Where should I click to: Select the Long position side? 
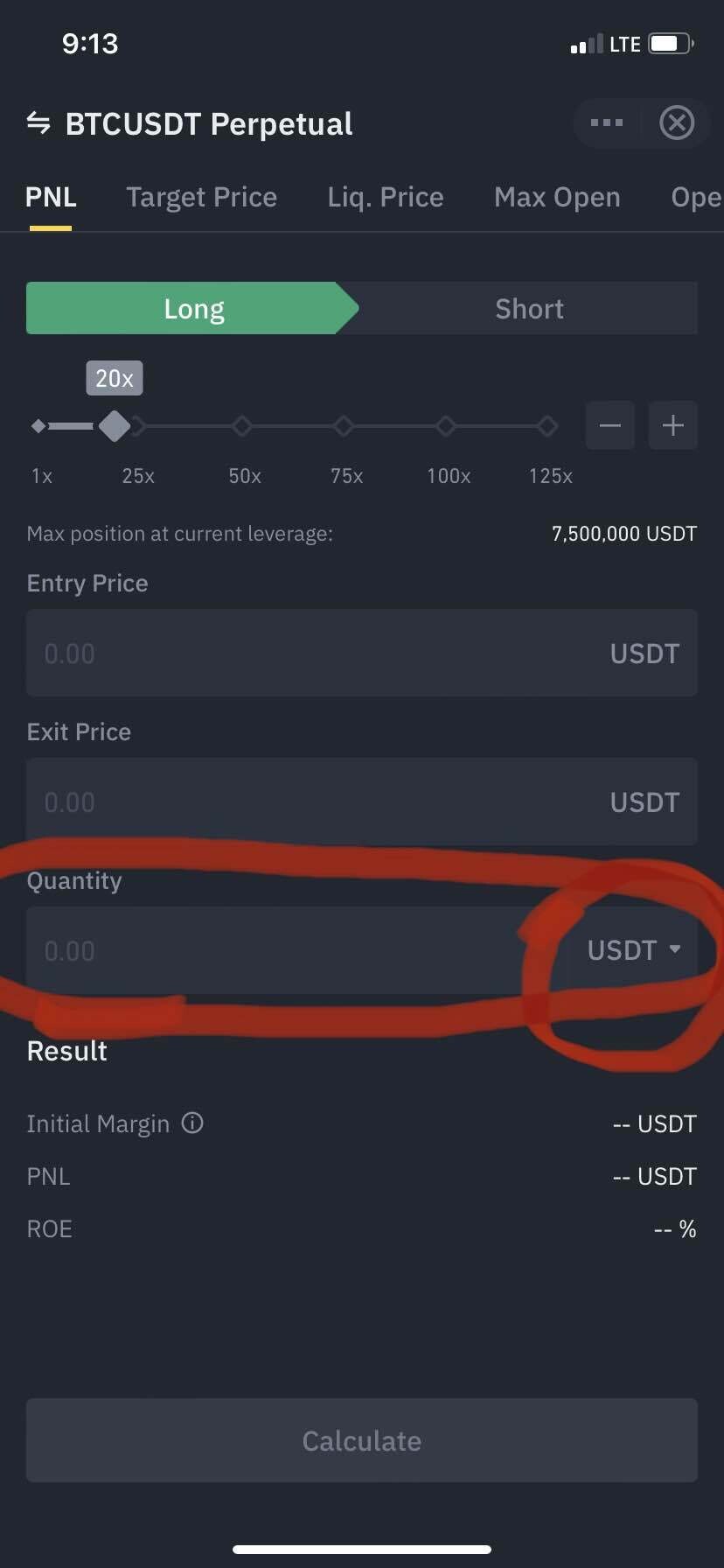pos(193,308)
